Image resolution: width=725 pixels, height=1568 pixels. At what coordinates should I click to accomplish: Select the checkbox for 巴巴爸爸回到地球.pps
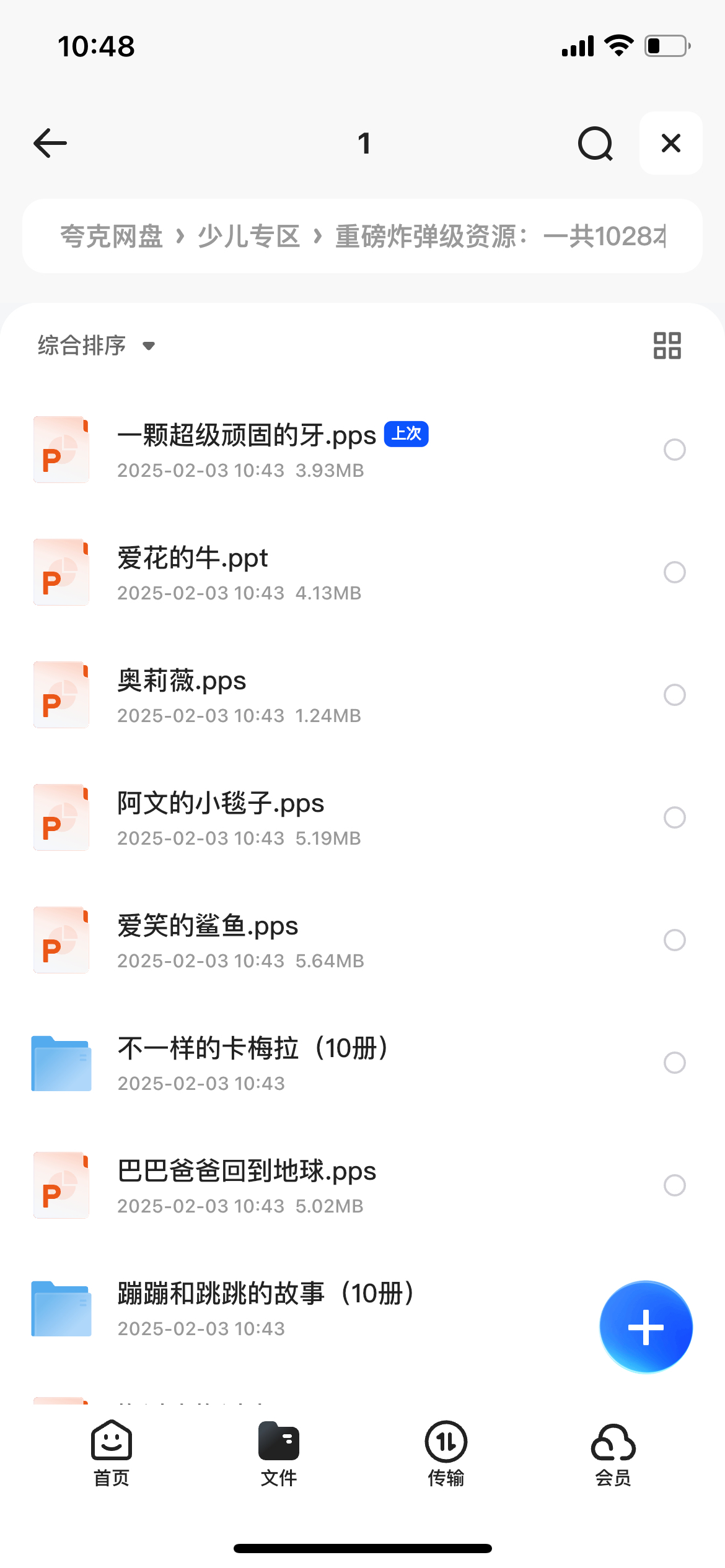point(675,1185)
